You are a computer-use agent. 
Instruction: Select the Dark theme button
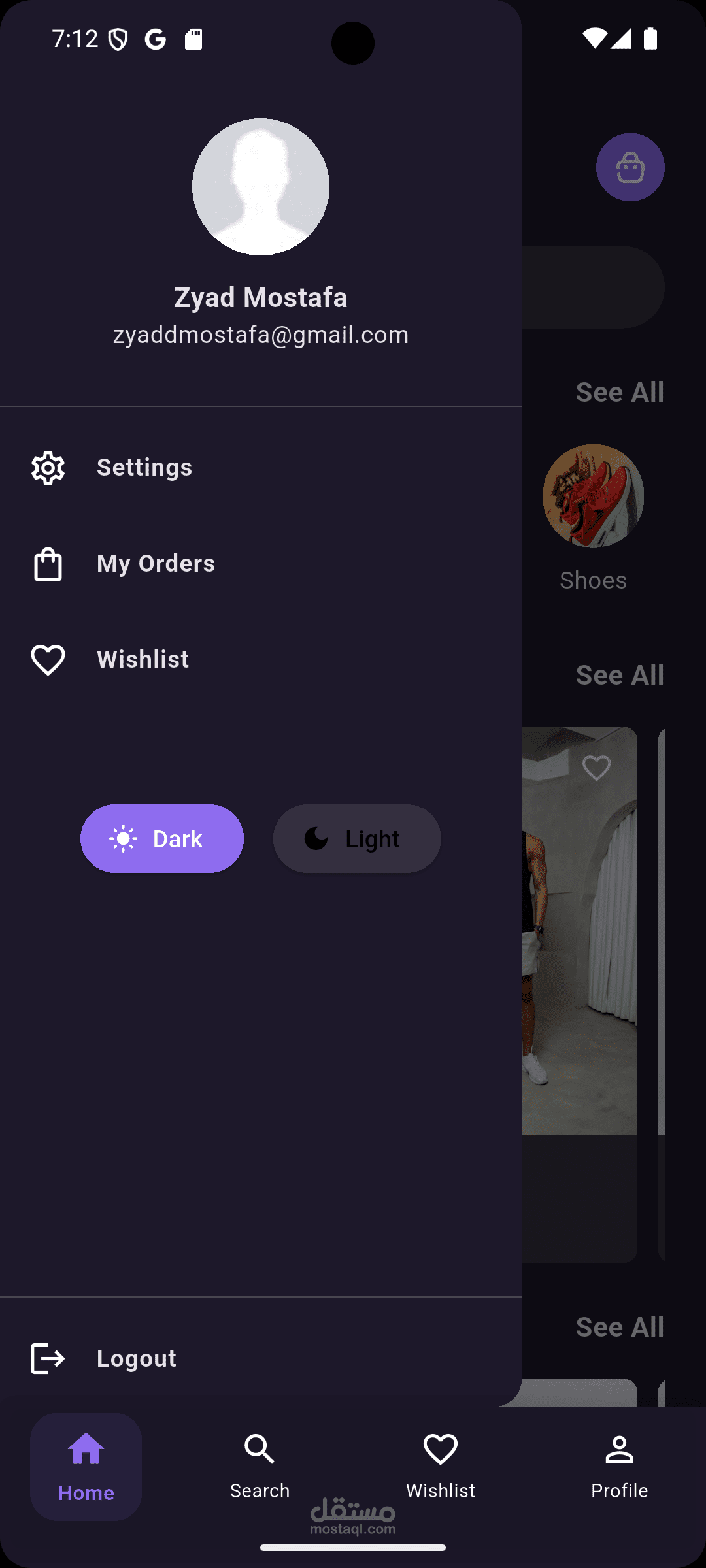(162, 838)
